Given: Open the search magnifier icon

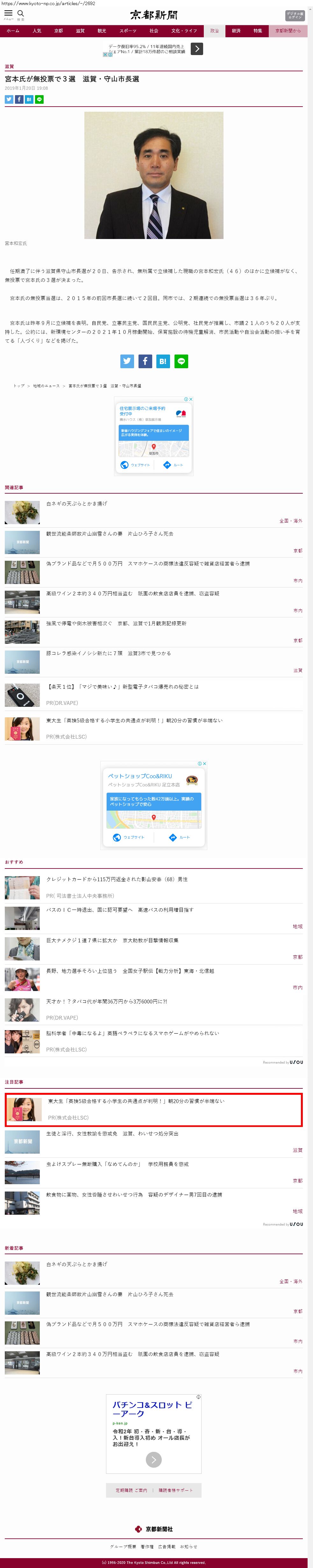Looking at the screenshot, I should coord(21,13).
